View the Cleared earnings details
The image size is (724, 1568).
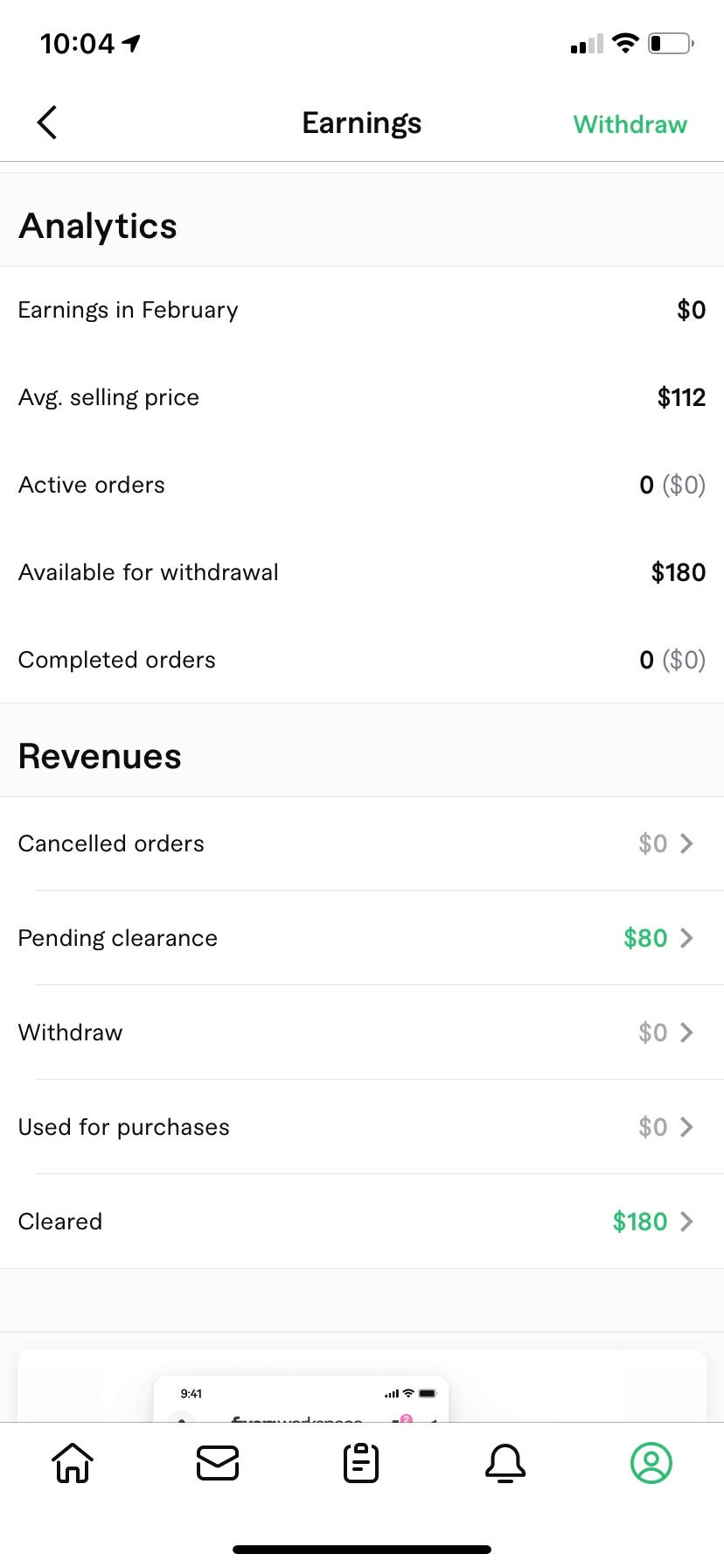362,1221
